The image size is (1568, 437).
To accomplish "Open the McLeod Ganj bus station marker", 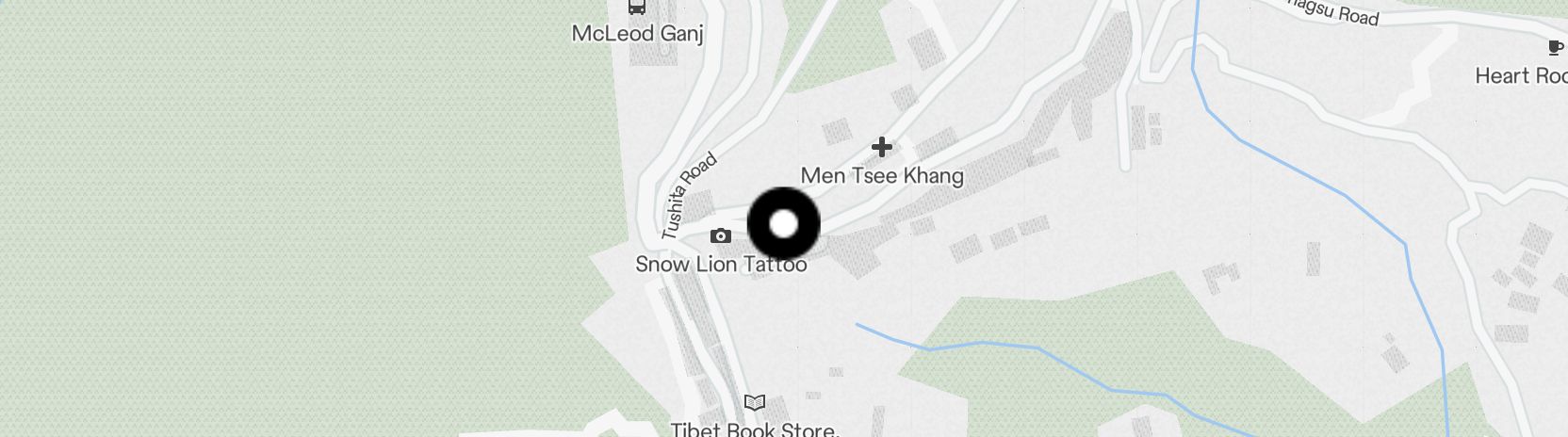I will coord(638,8).
